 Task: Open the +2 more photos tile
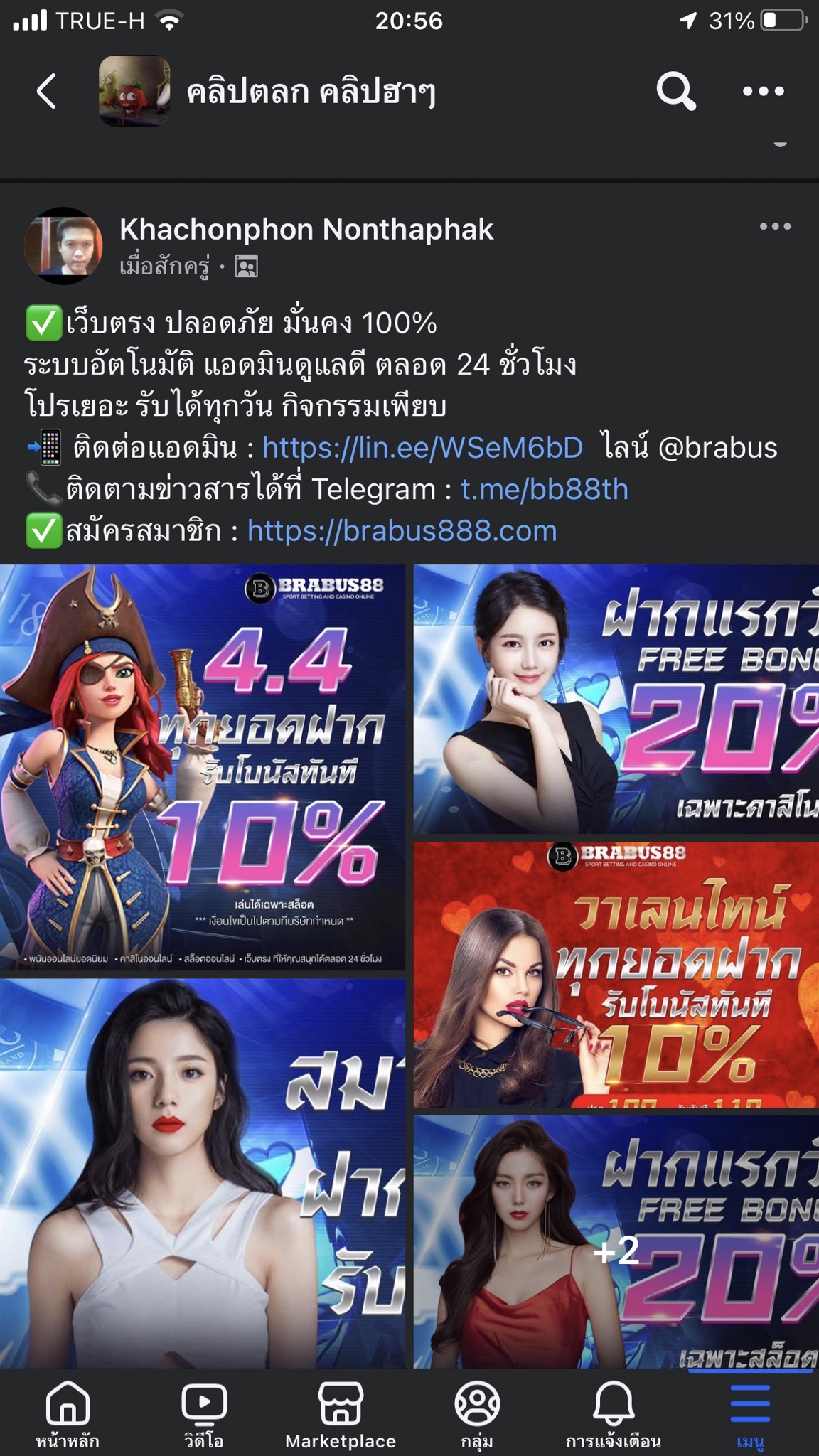[616, 1242]
